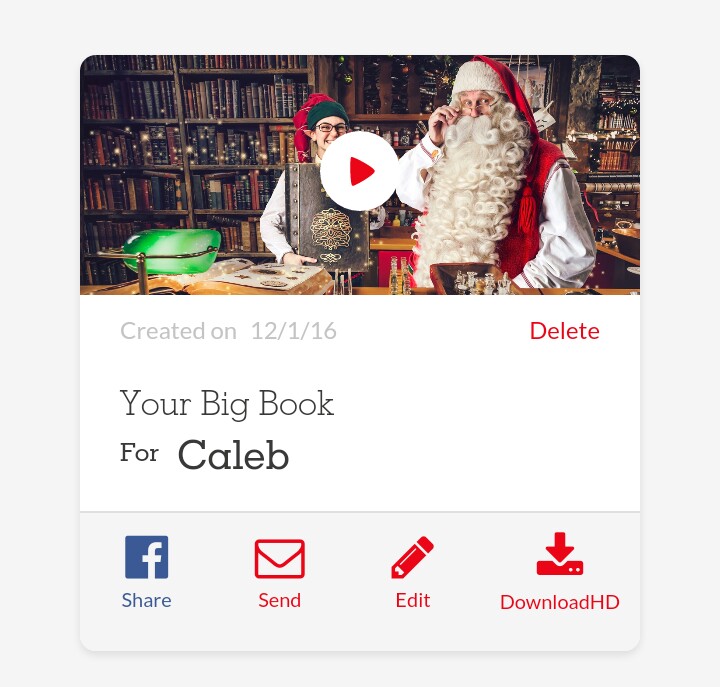Edit Caleb's Big Book video

[413, 572]
